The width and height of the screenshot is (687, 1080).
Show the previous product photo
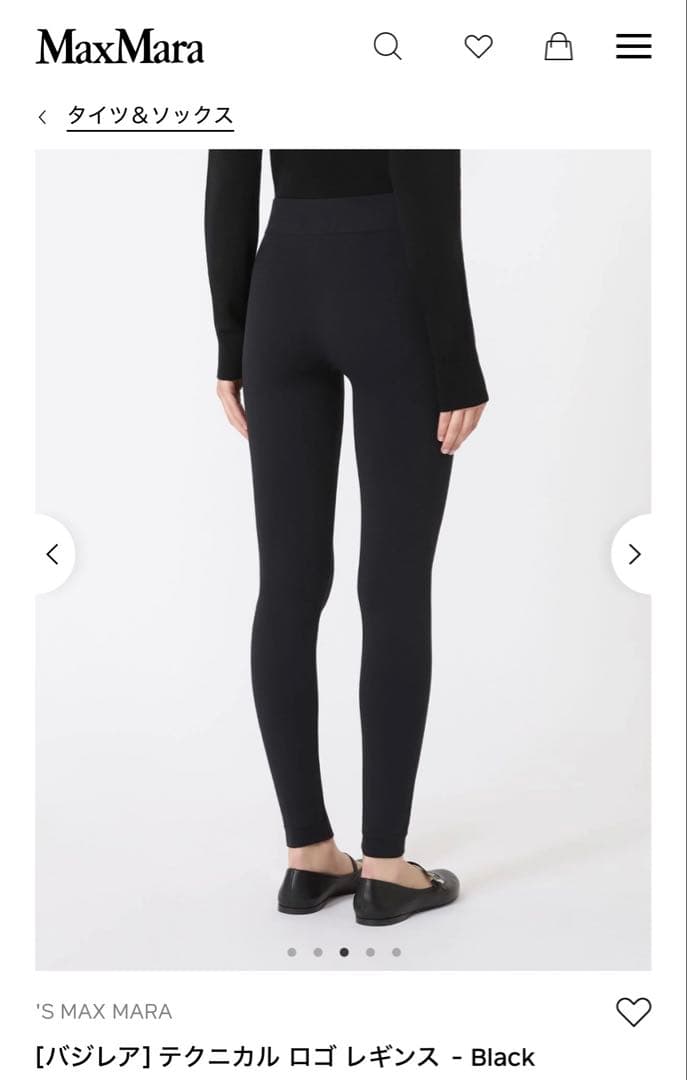(53, 554)
